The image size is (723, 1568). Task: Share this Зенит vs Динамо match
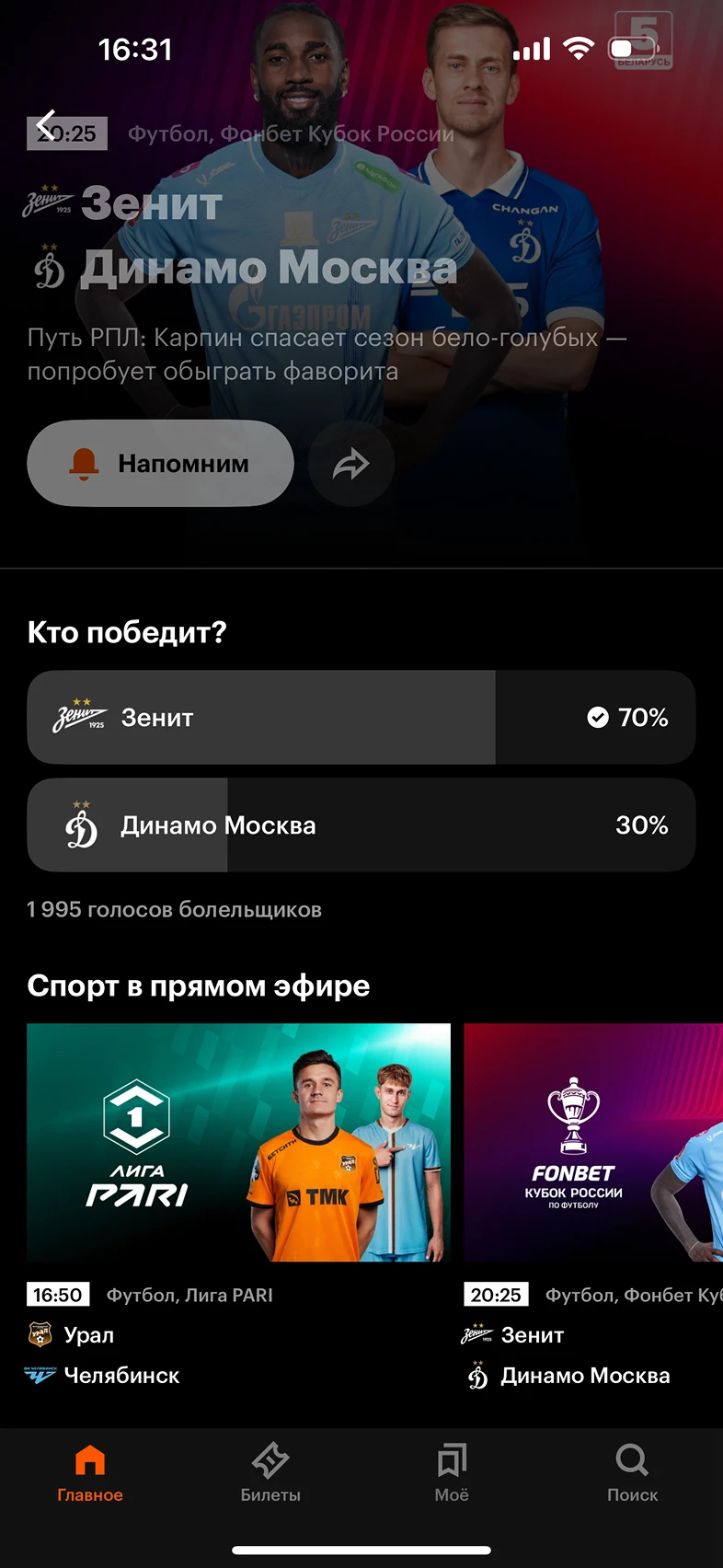350,464
